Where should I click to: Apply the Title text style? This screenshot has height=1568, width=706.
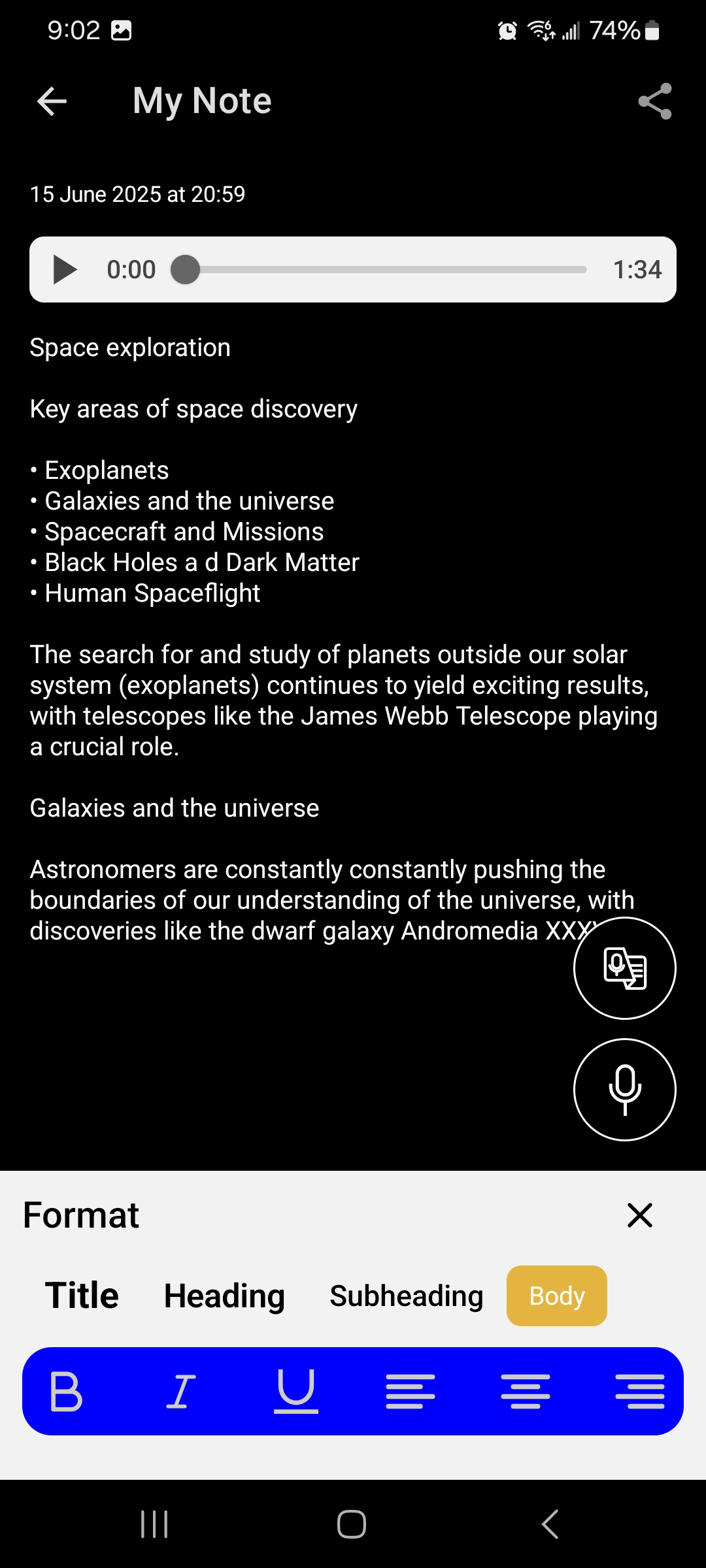point(82,1296)
